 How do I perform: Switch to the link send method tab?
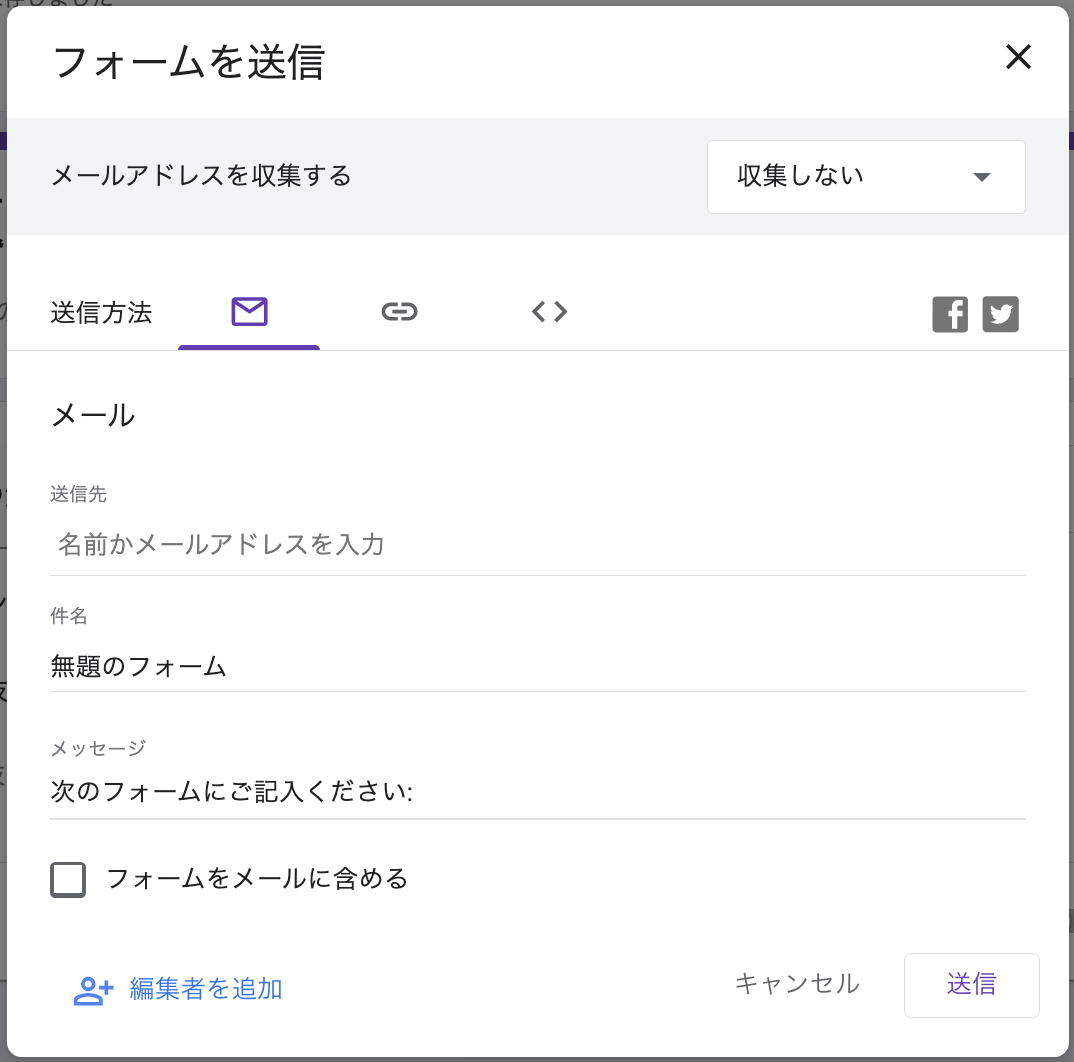(399, 312)
